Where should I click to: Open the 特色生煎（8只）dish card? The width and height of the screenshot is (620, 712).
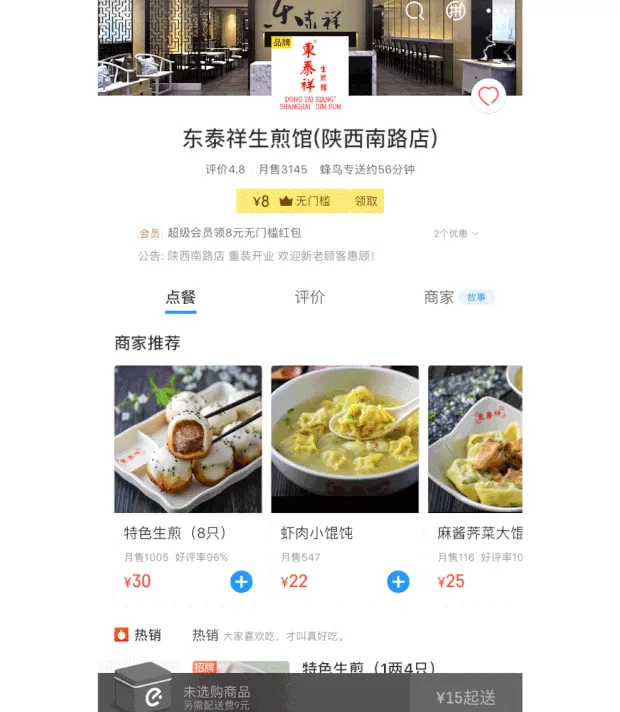coord(188,439)
